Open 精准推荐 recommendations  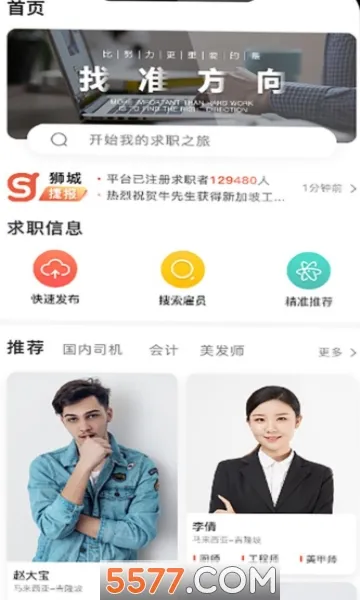308,279
